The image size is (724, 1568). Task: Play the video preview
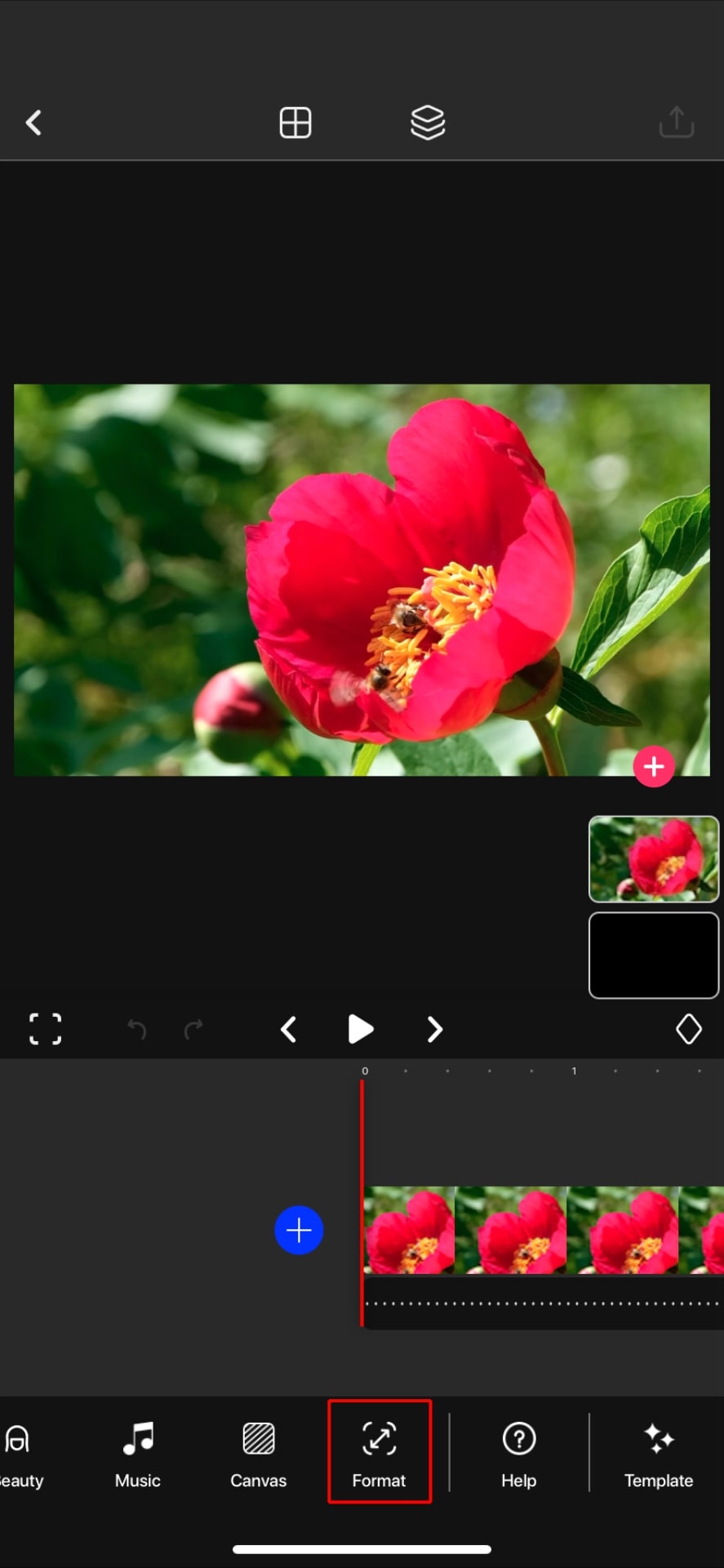(x=360, y=1029)
